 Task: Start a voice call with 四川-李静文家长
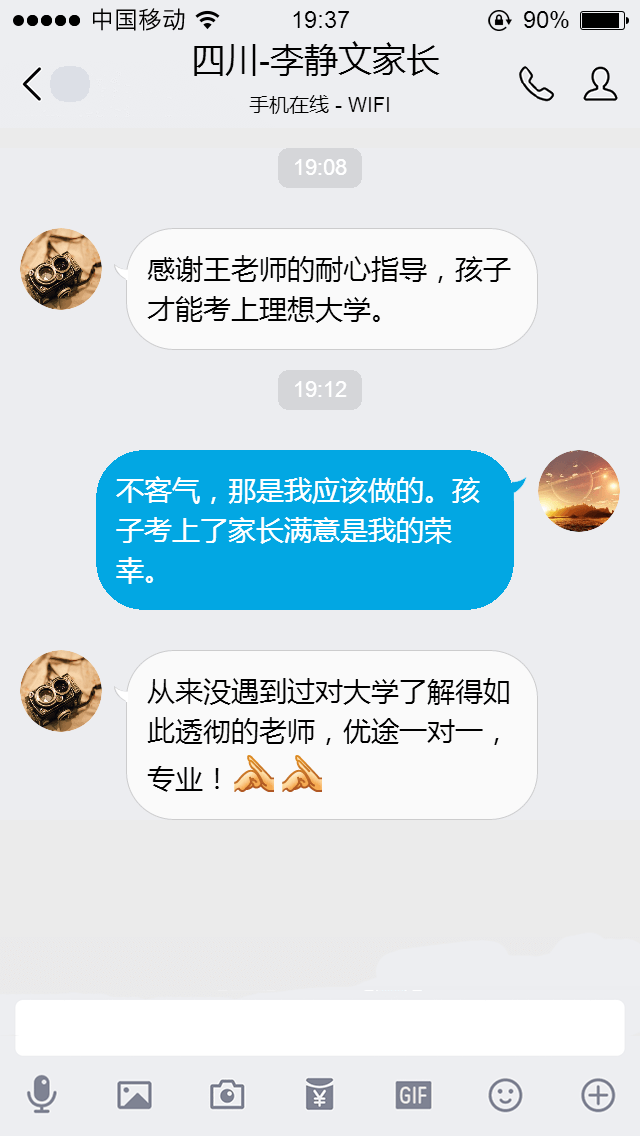pos(536,85)
